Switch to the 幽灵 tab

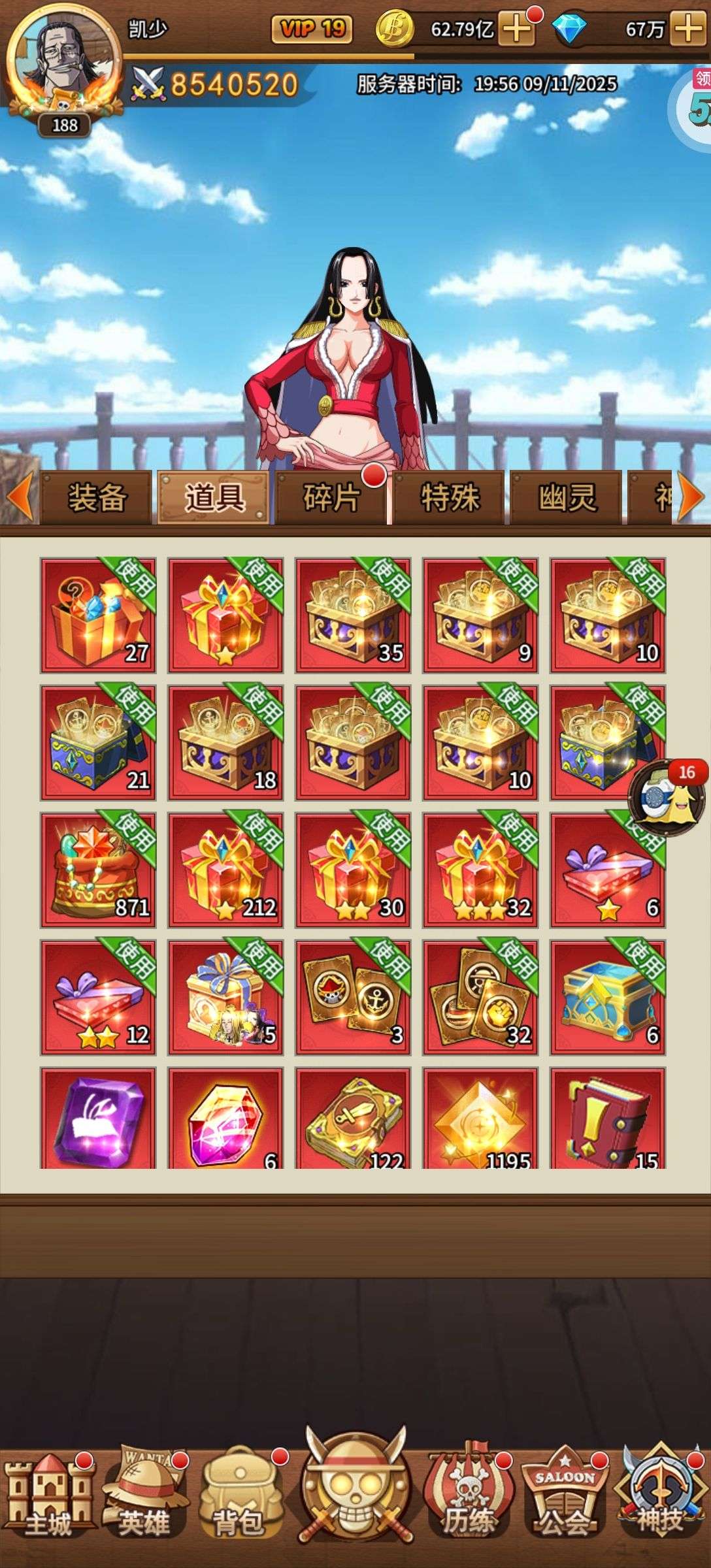tap(567, 497)
